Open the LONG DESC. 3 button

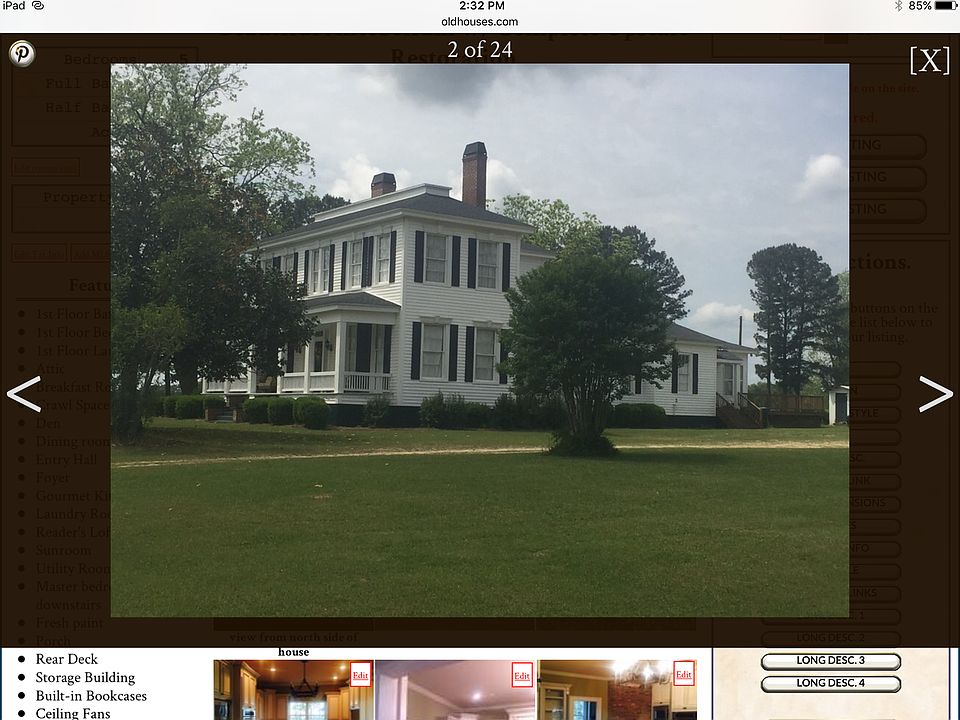(x=830, y=661)
